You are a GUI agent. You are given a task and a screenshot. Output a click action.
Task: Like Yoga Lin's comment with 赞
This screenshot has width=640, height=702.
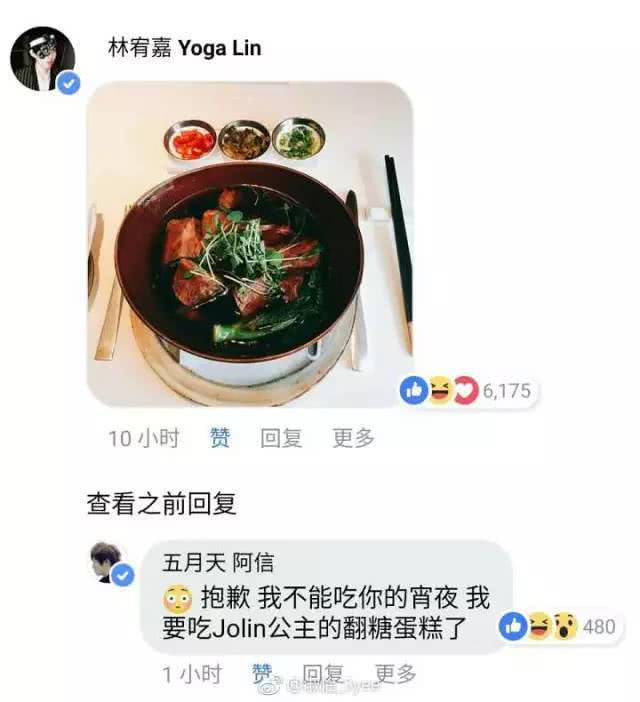[220, 438]
